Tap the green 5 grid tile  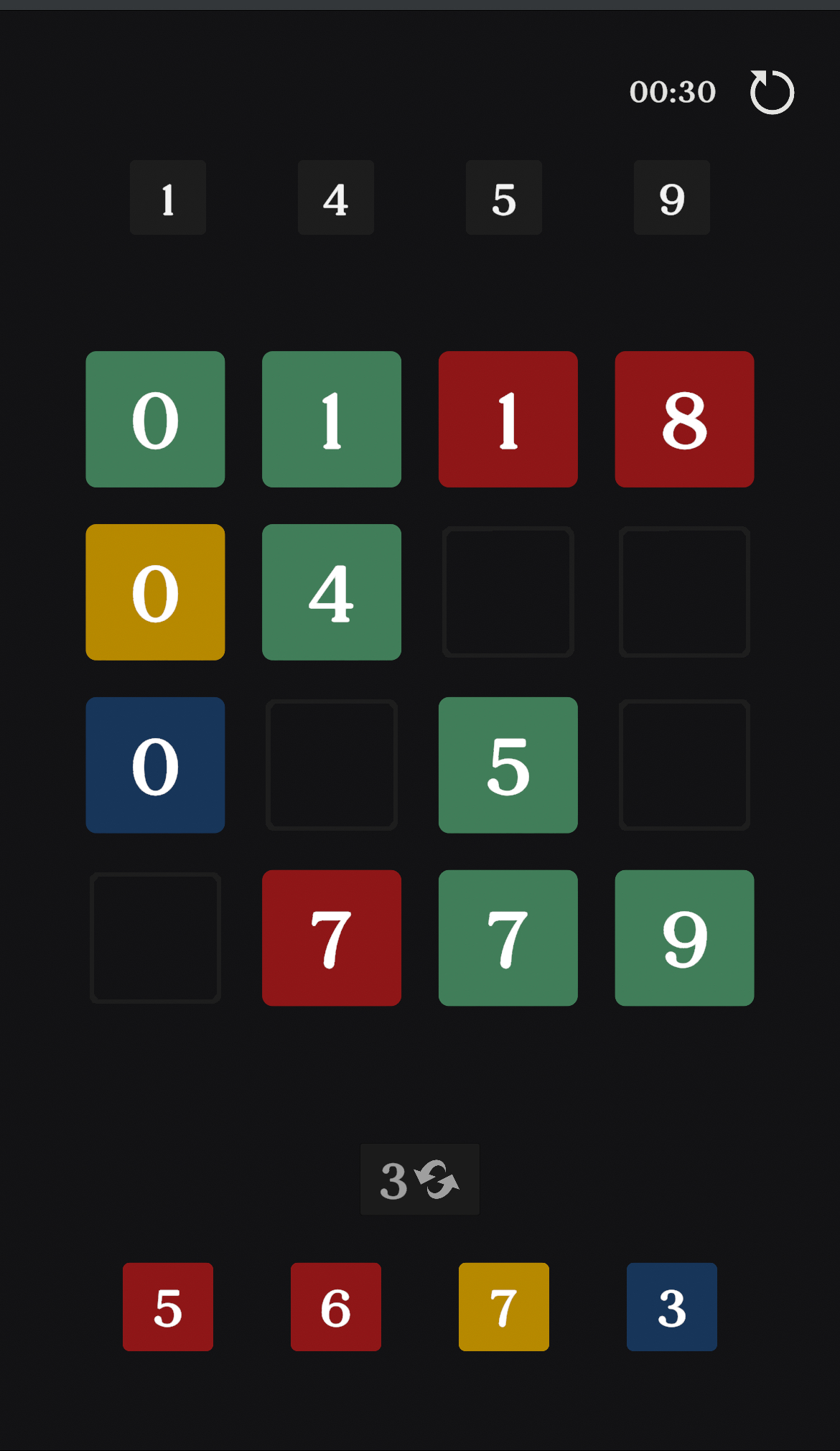click(x=508, y=765)
